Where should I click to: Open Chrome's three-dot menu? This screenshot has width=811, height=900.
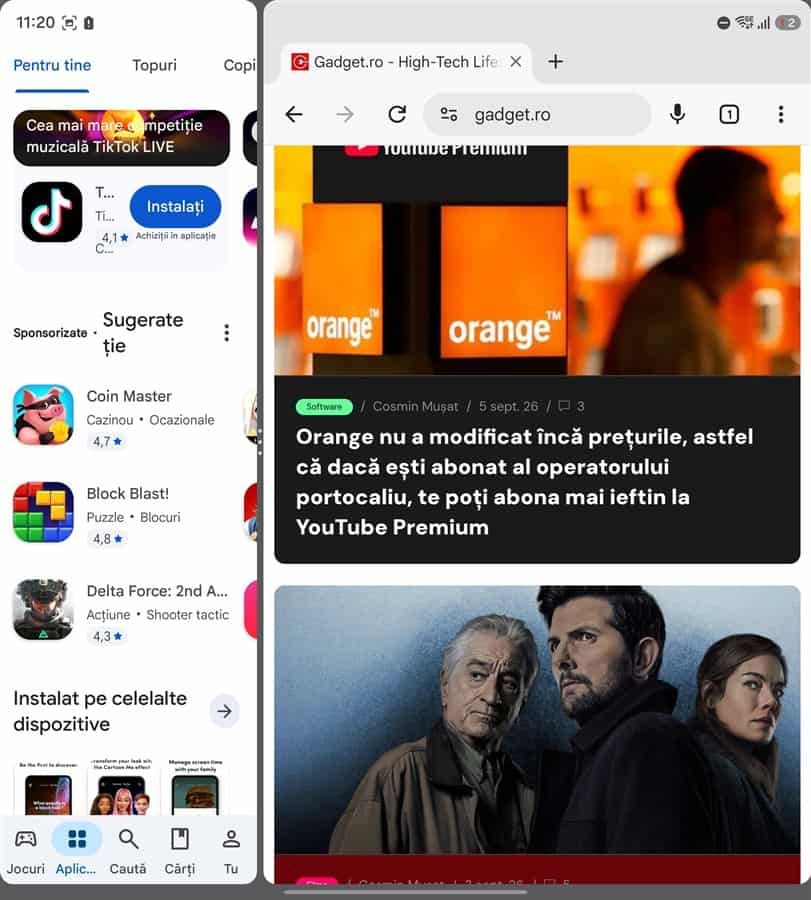point(781,114)
